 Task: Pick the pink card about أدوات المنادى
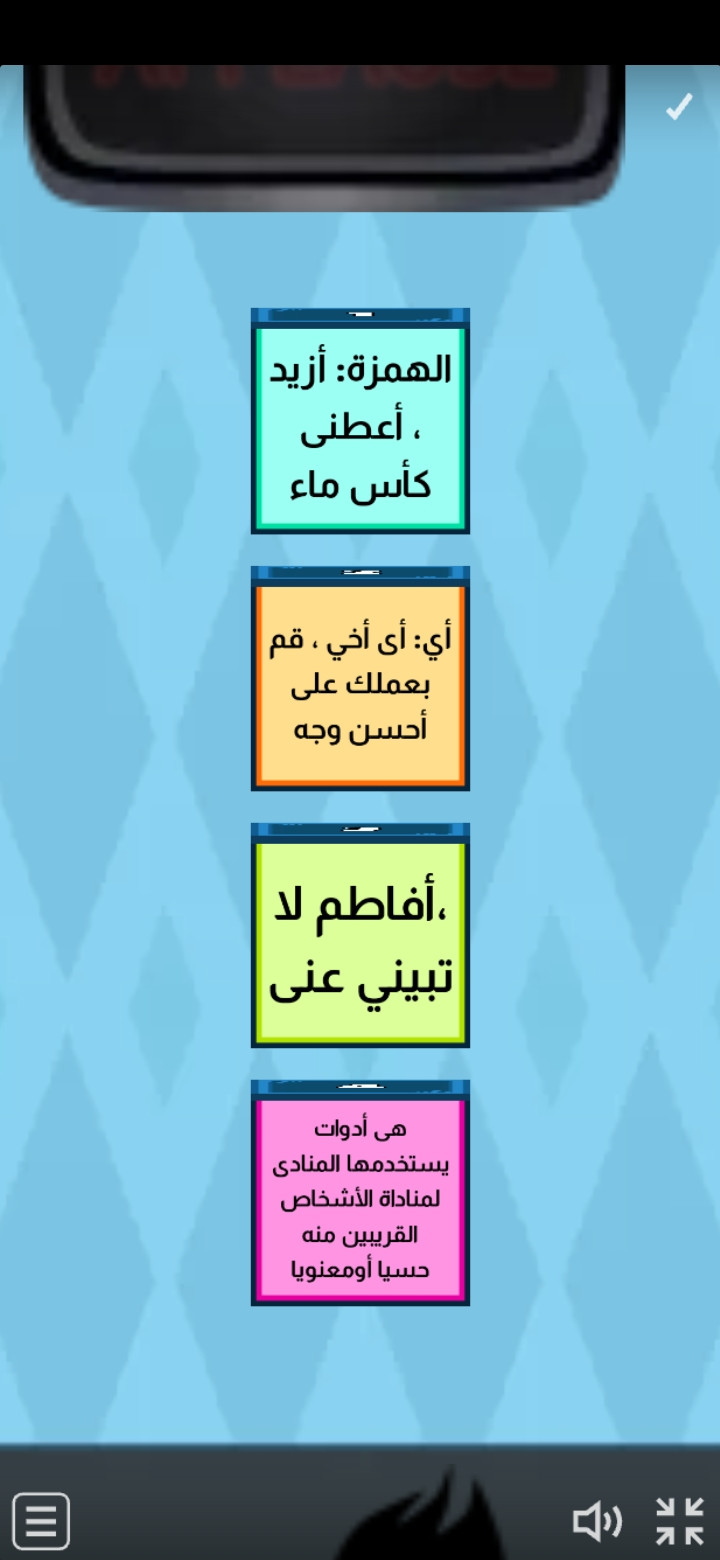(360, 1198)
